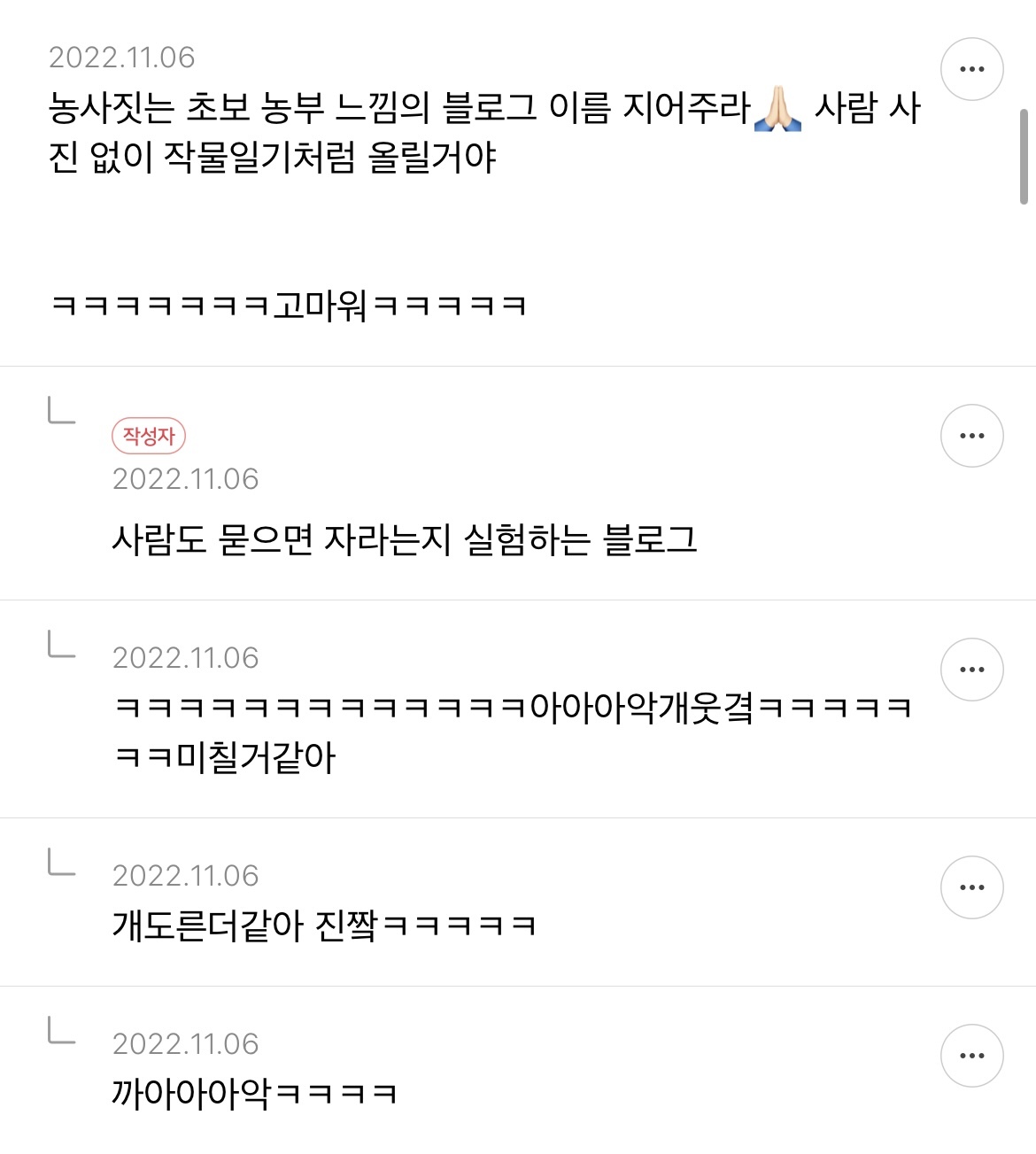Open more options for the farming blog post
The image size is (1036, 1154).
971,69
